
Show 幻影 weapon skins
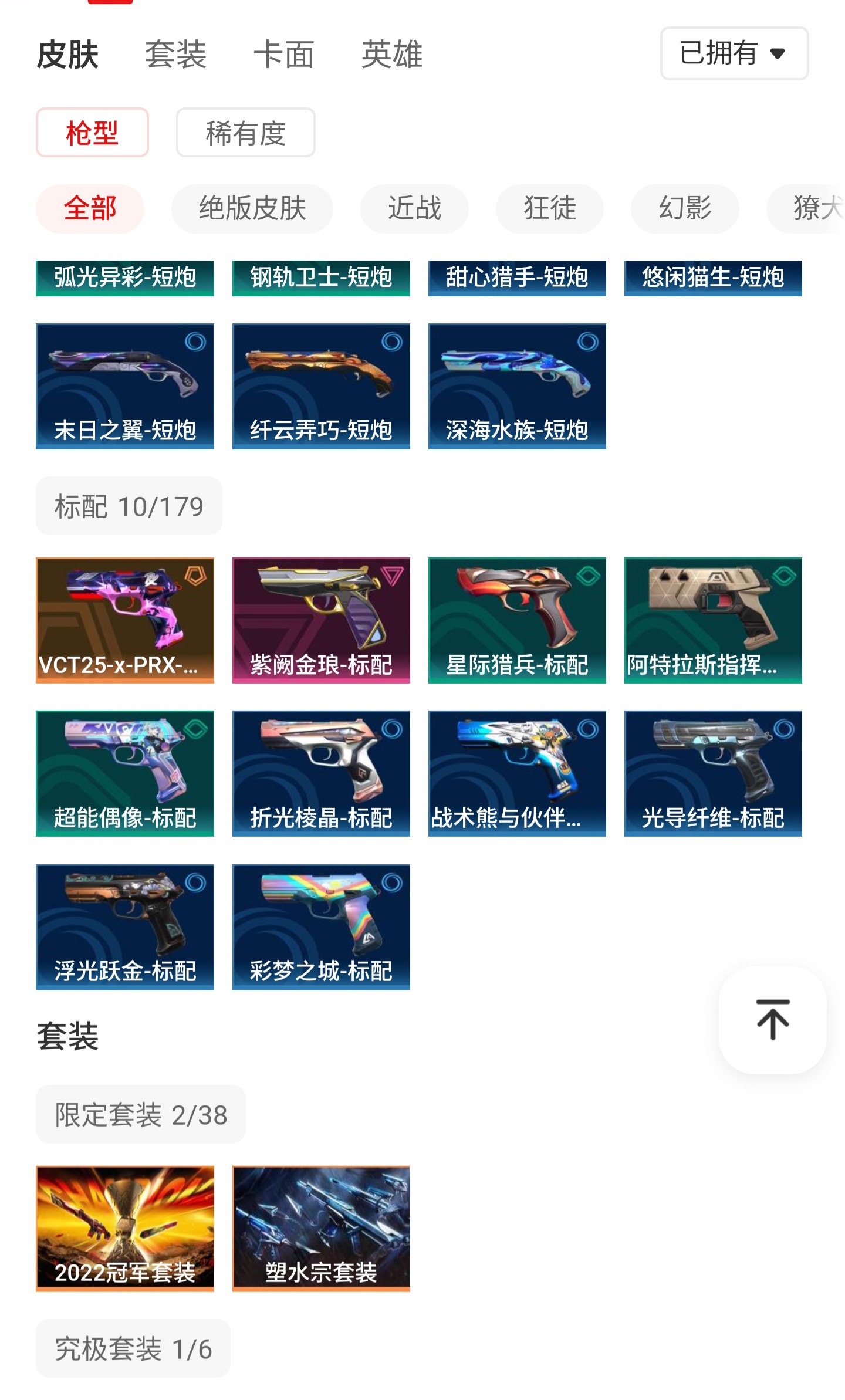point(684,208)
